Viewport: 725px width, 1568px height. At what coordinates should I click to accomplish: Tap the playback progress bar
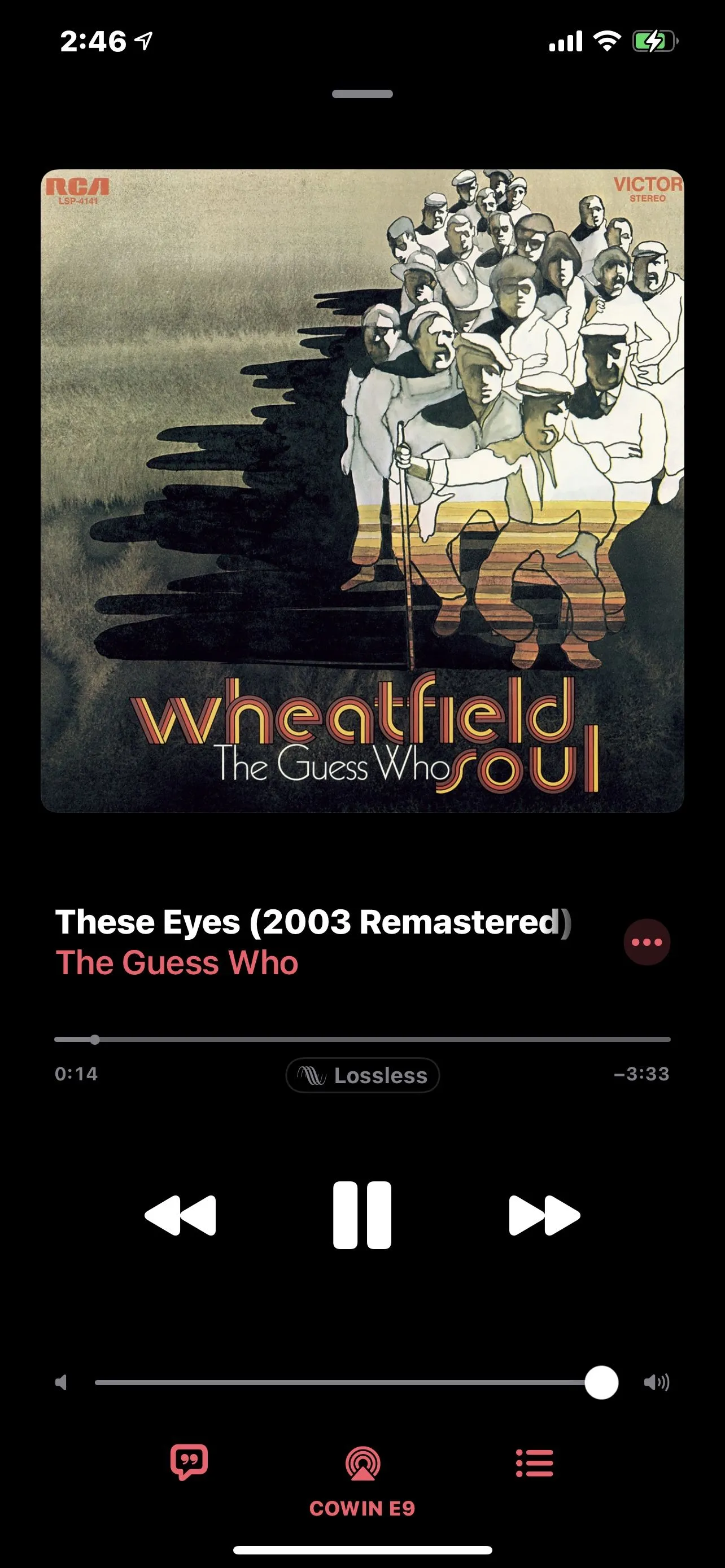pos(362,1039)
